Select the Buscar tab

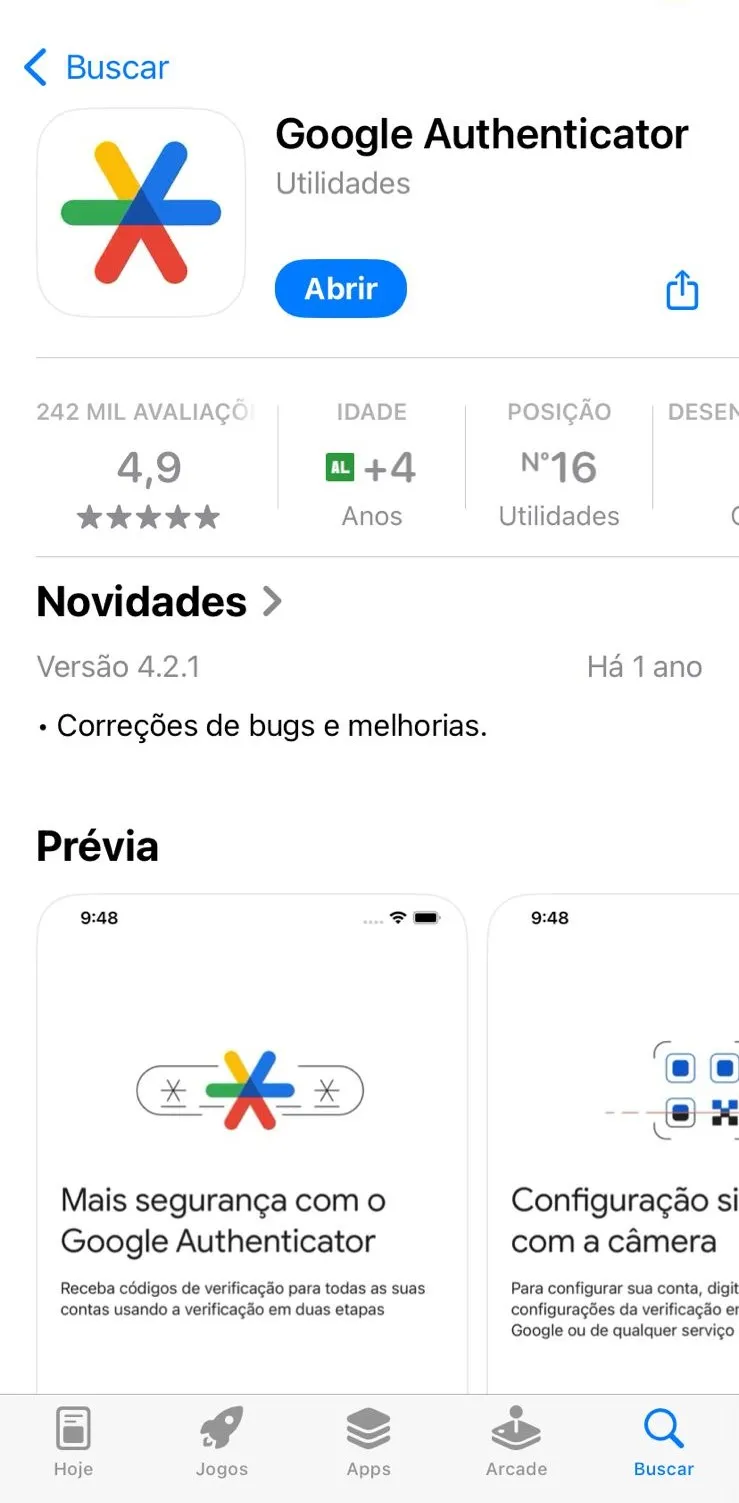coord(663,1441)
